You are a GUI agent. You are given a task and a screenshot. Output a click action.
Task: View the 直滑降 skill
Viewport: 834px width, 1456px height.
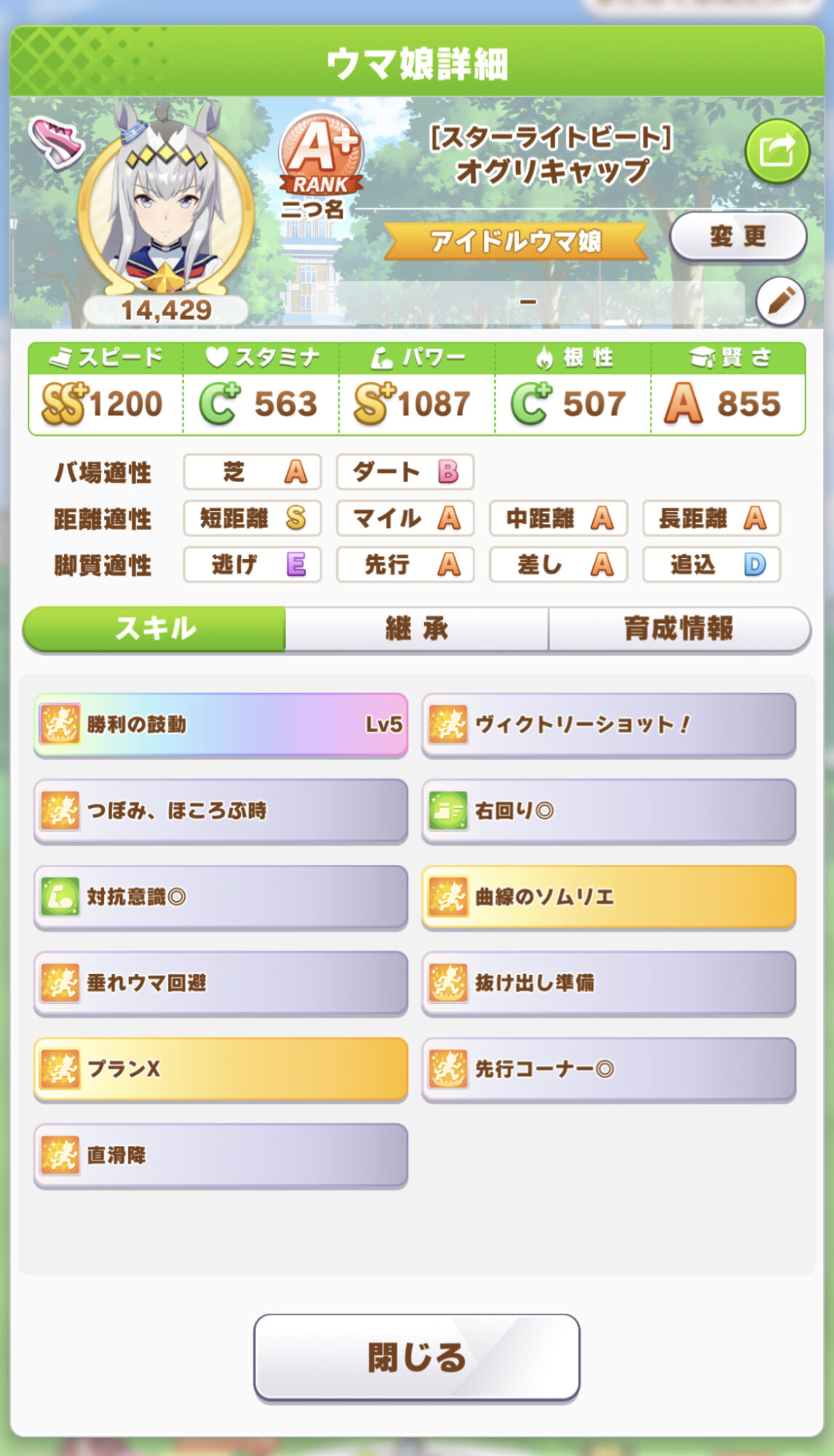click(x=221, y=1155)
